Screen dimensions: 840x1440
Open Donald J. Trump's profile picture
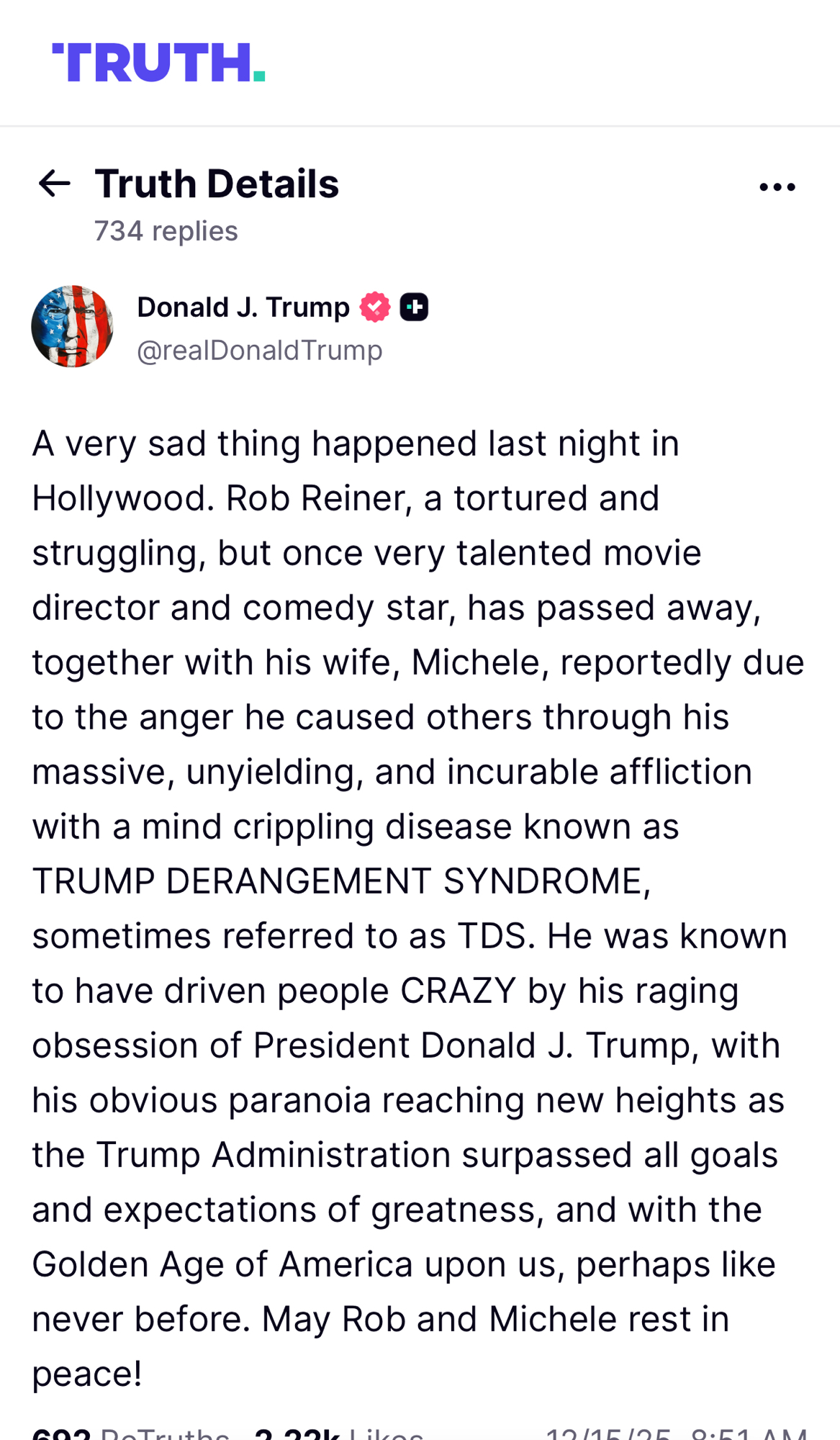click(x=72, y=326)
